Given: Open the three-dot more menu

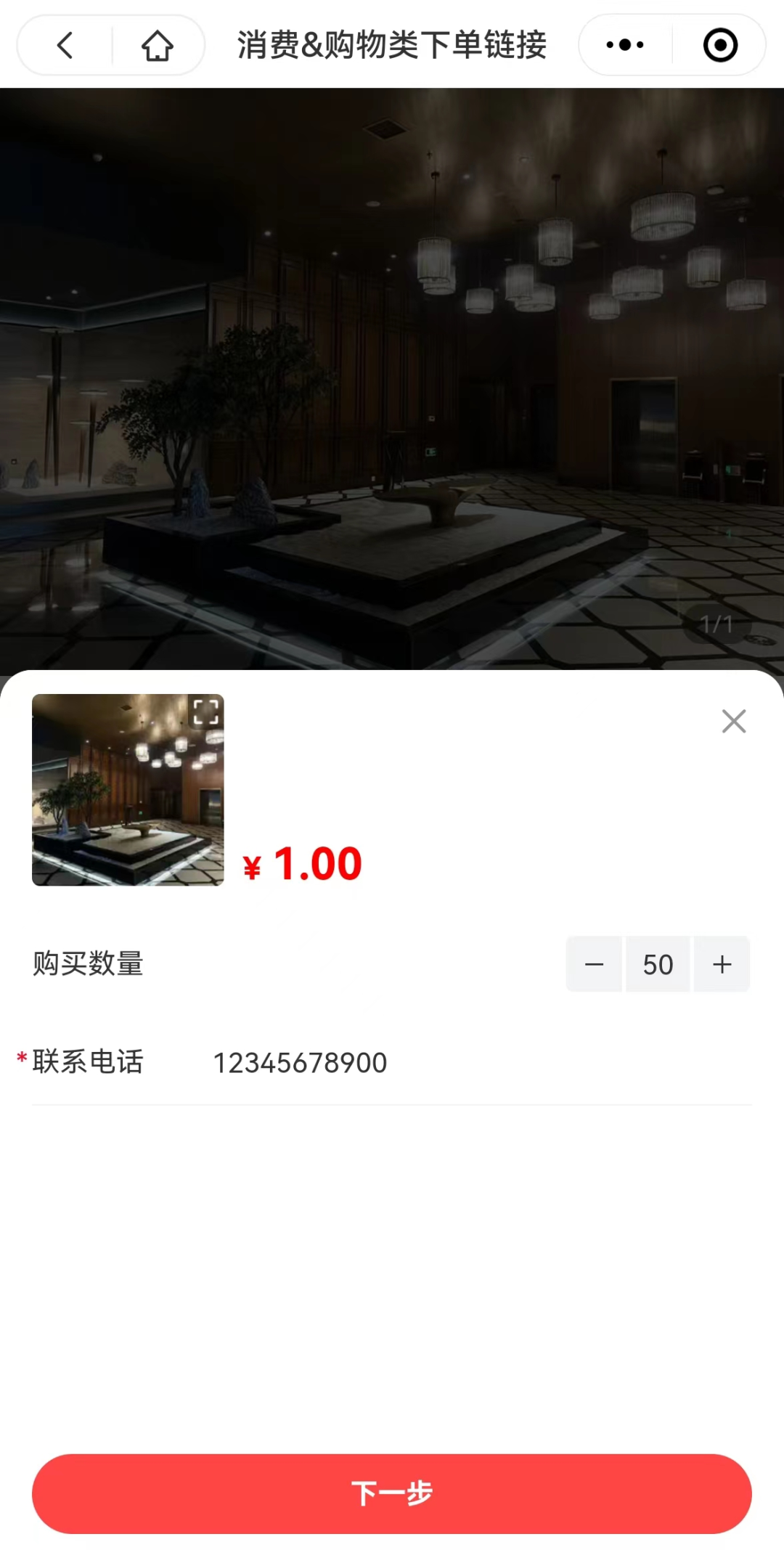Looking at the screenshot, I should (x=625, y=45).
